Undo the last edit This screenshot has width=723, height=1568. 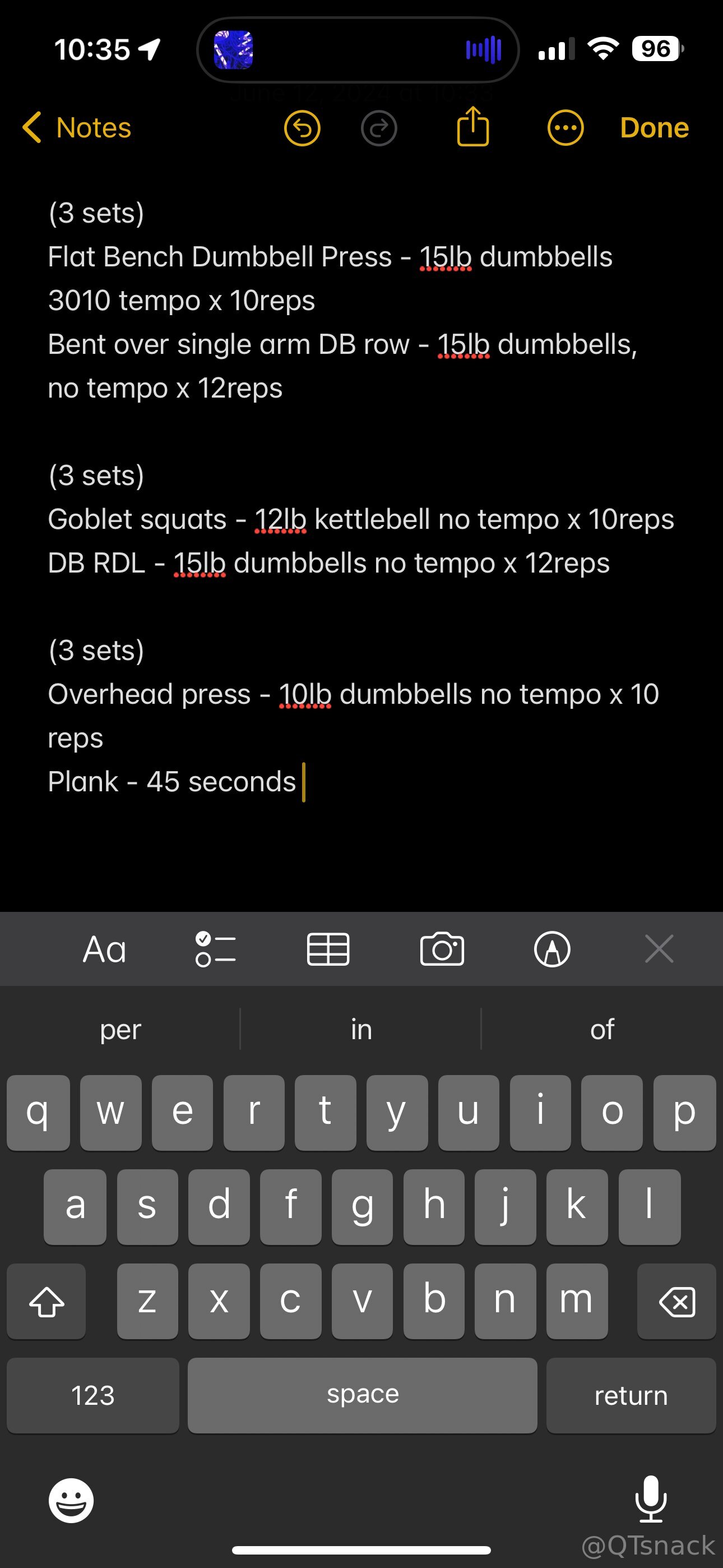tap(303, 128)
